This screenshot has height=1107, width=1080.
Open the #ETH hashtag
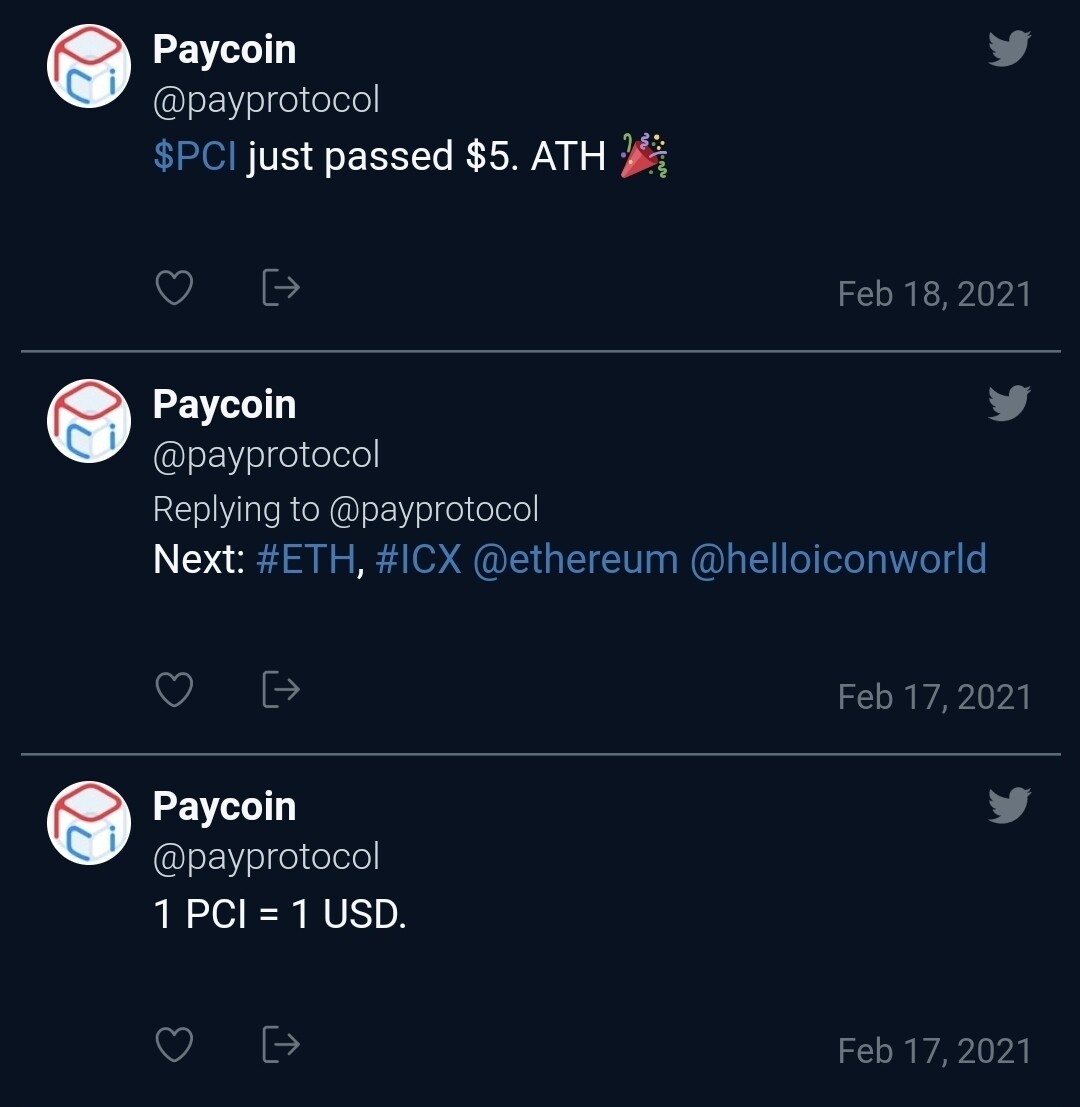coord(305,559)
